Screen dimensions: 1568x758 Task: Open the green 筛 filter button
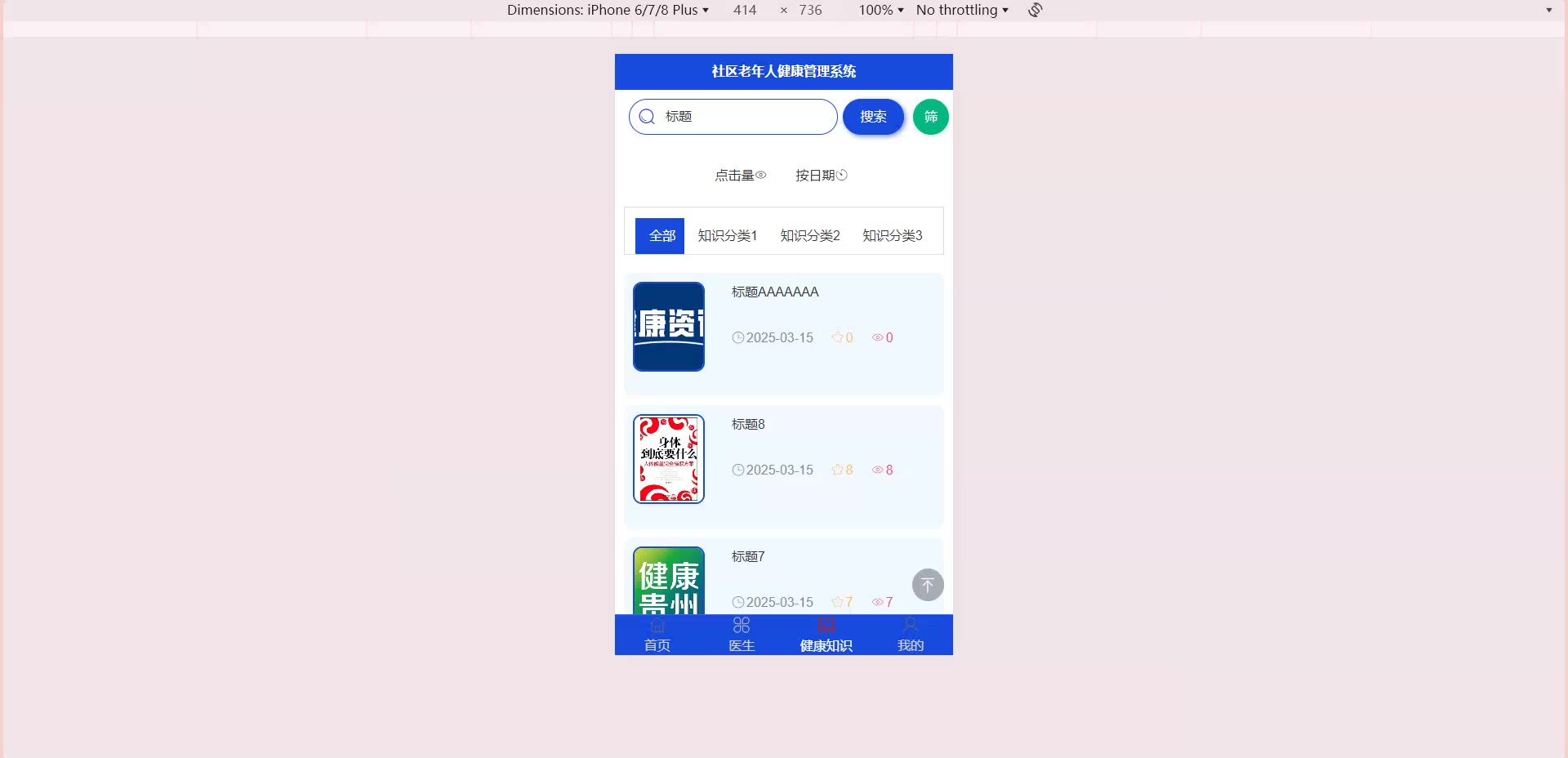930,117
